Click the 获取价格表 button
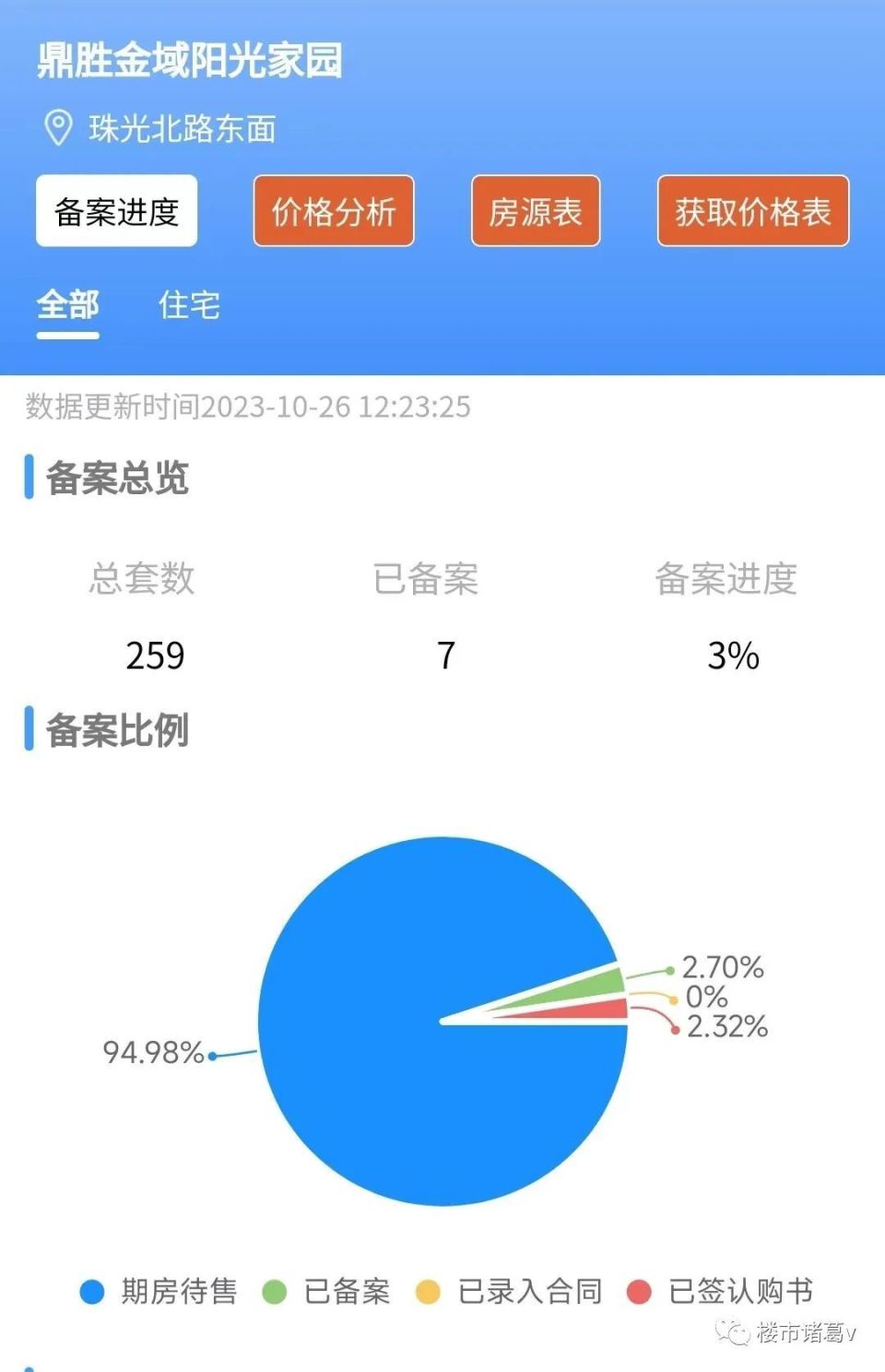The image size is (885, 1372). coord(751,211)
